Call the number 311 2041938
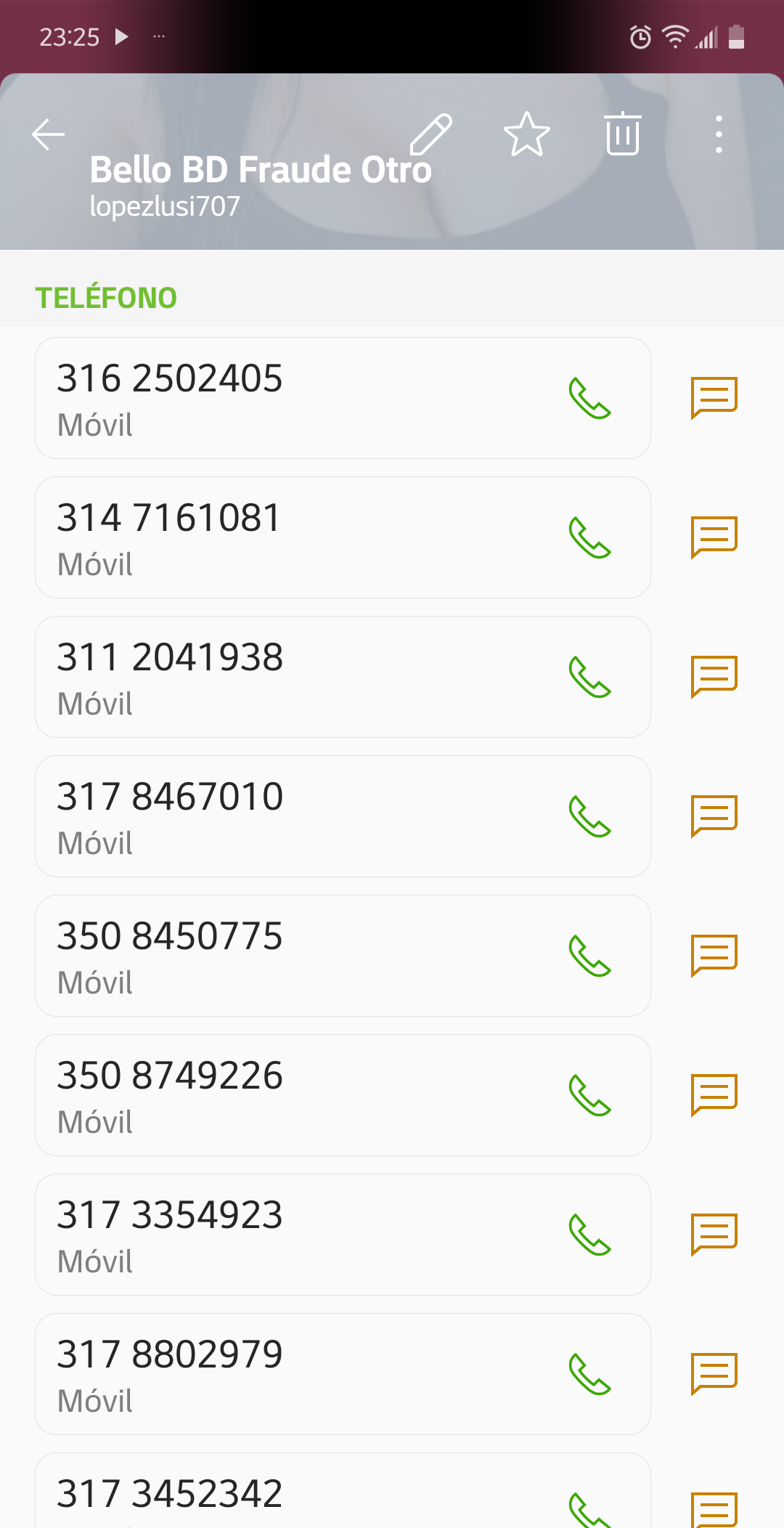 (590, 677)
